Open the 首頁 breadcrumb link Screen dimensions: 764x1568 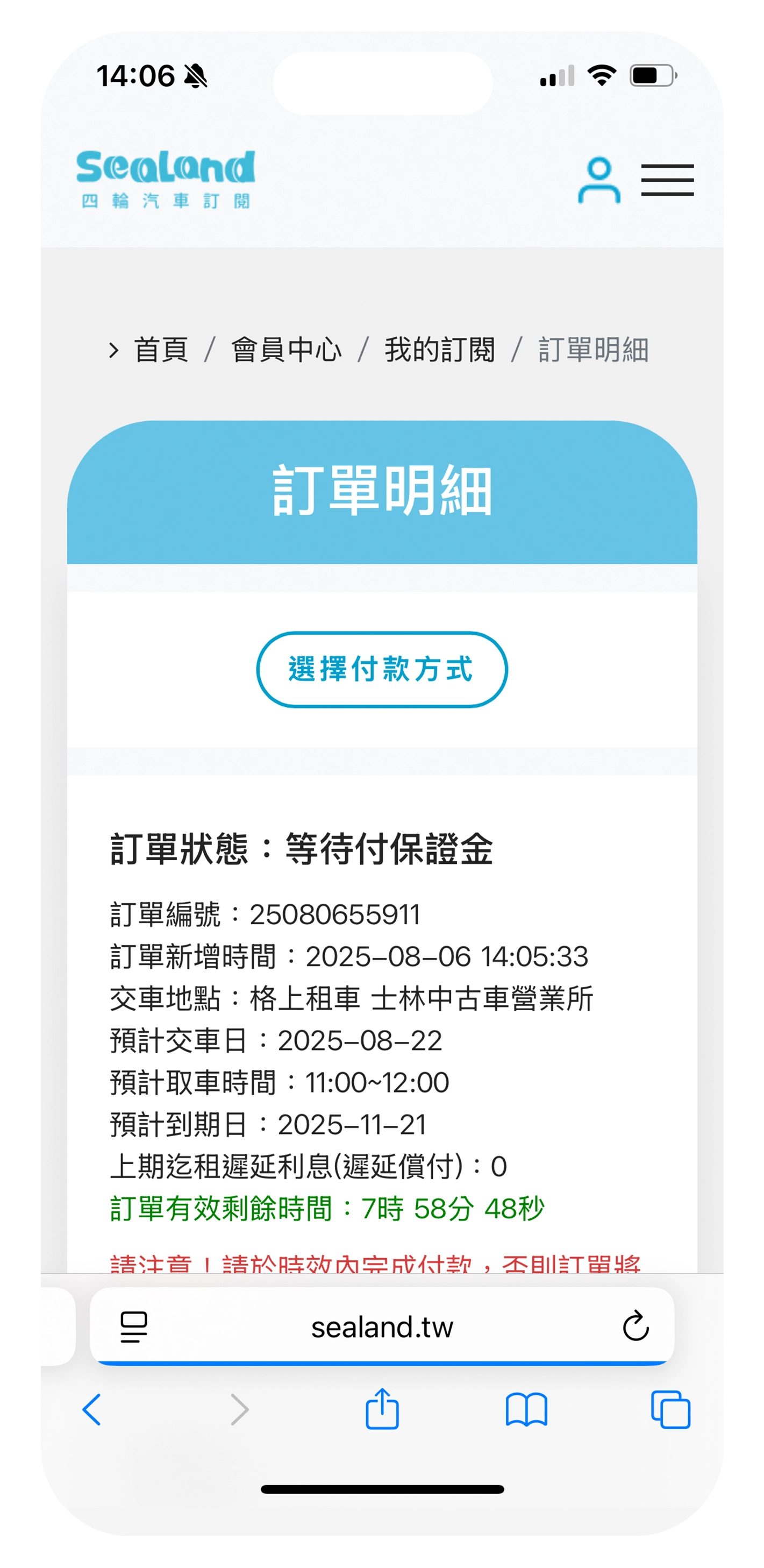click(x=161, y=350)
